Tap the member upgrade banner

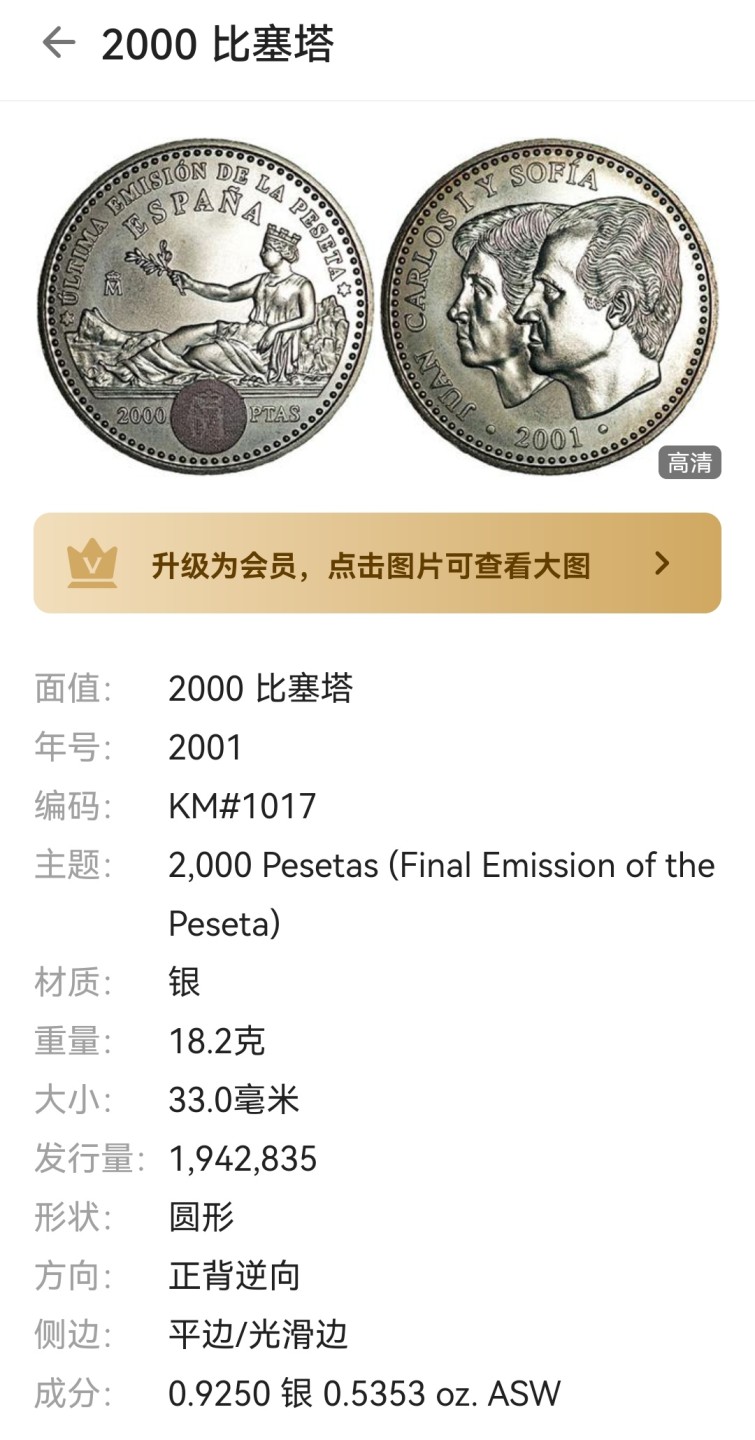tap(377, 563)
